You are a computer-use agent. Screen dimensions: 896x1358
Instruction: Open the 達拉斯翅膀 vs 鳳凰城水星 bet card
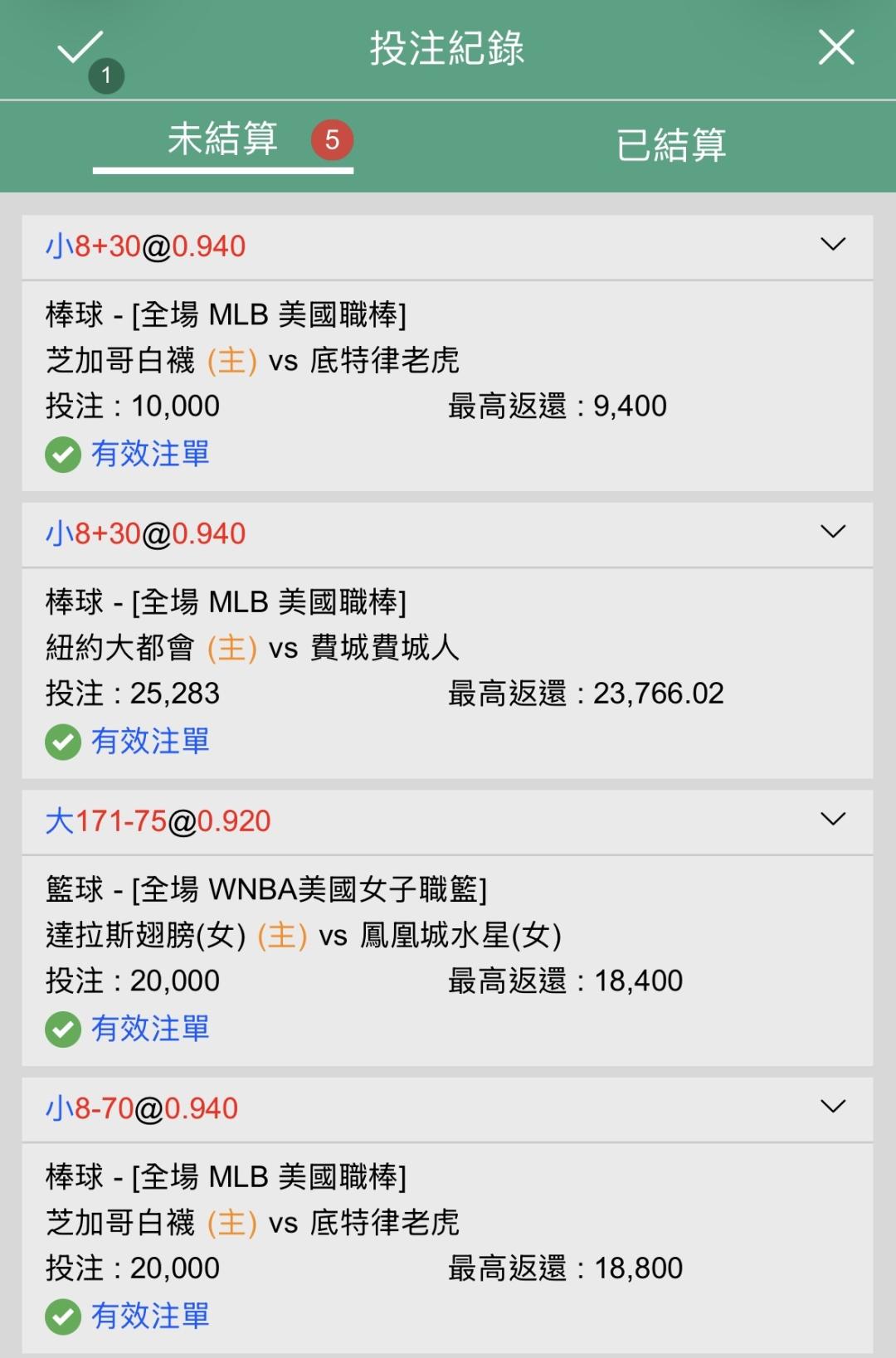447,961
